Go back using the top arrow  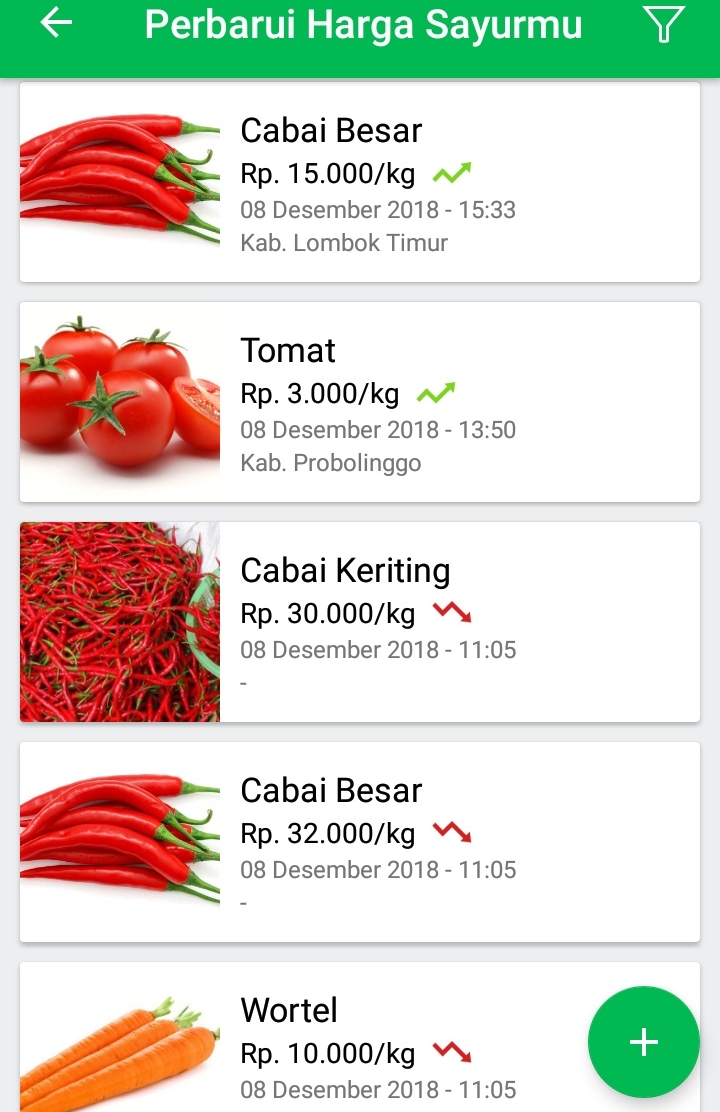[x=57, y=24]
